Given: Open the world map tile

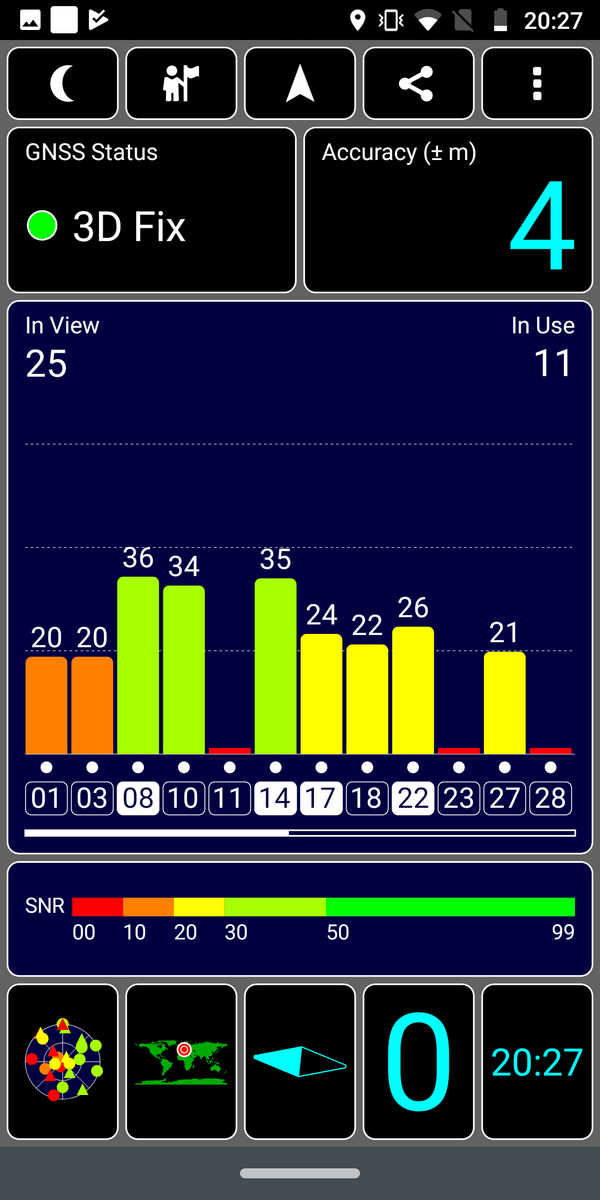Looking at the screenshot, I should (x=181, y=1062).
